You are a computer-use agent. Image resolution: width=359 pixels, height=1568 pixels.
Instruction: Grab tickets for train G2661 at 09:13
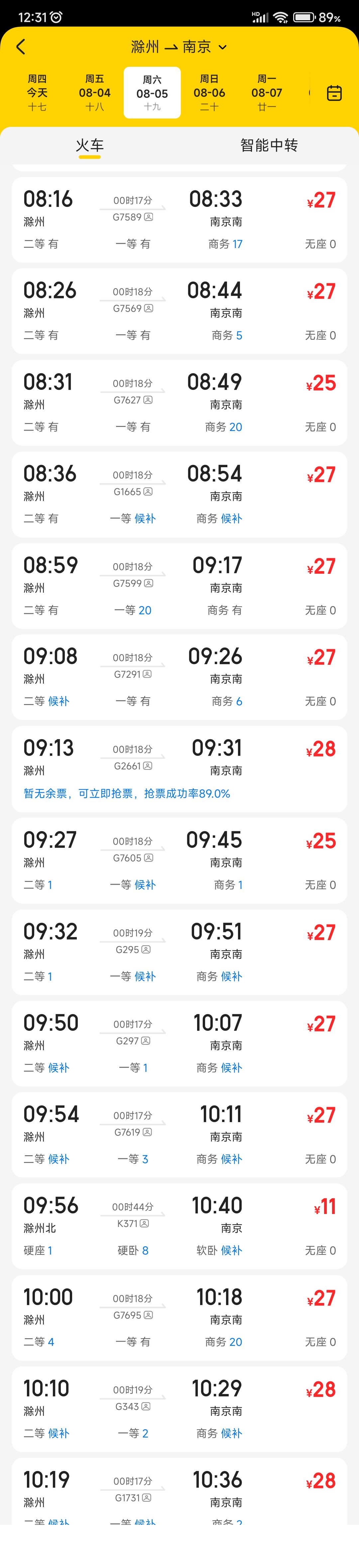[x=127, y=793]
